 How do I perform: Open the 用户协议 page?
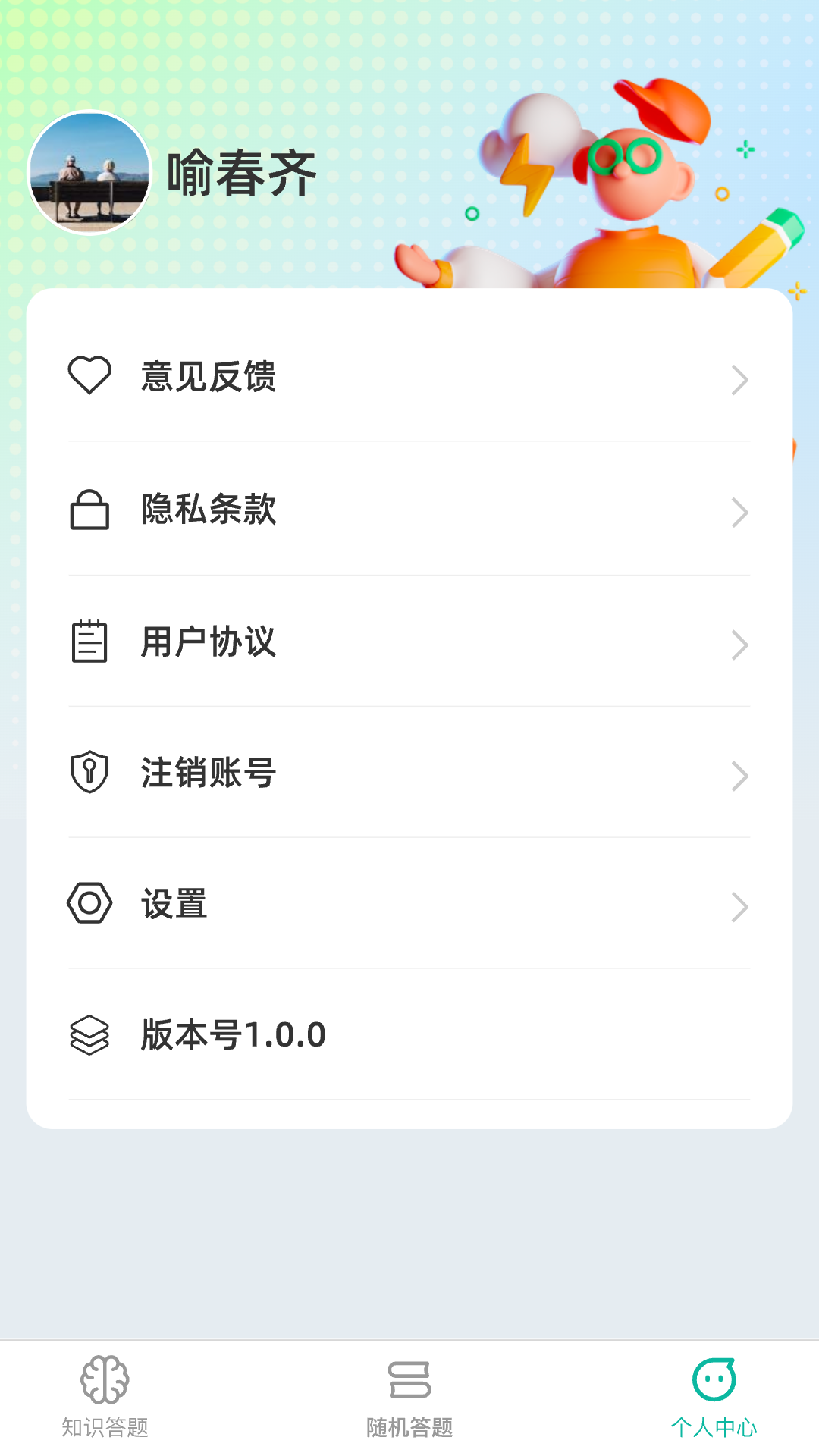point(208,644)
